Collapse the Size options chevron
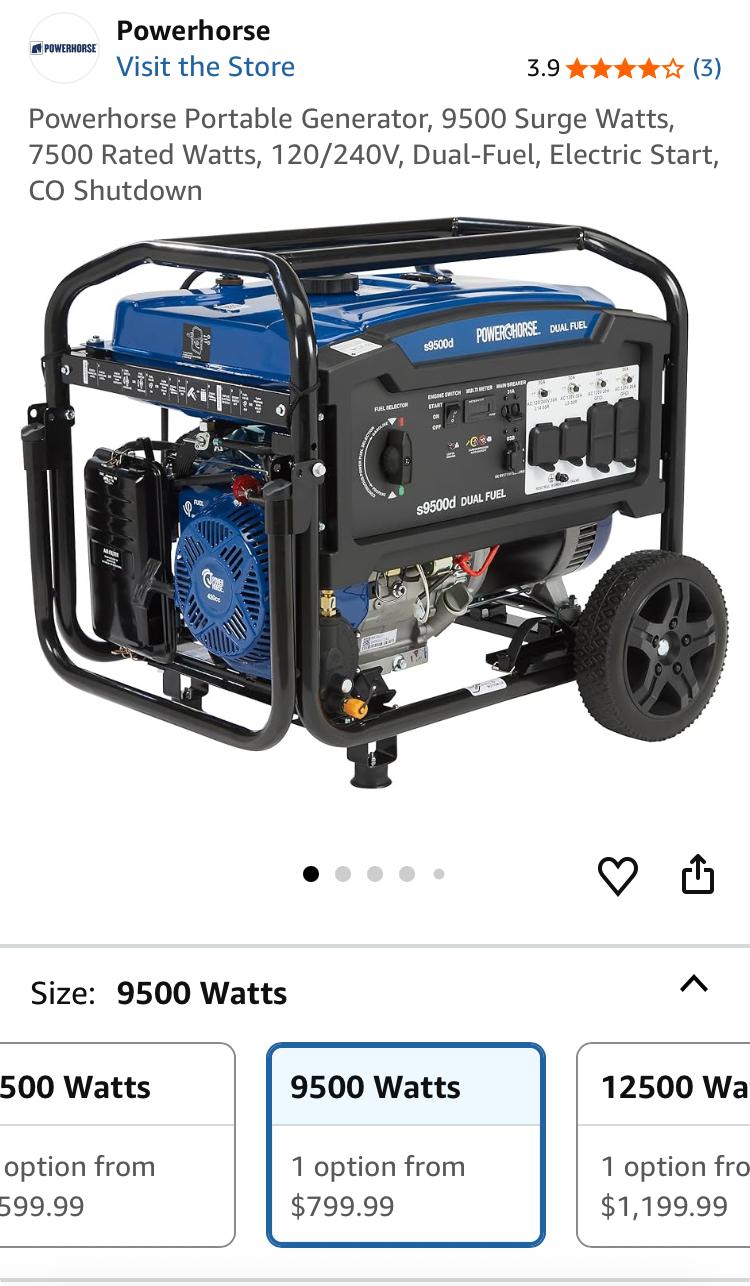The width and height of the screenshot is (750, 1286). click(694, 984)
